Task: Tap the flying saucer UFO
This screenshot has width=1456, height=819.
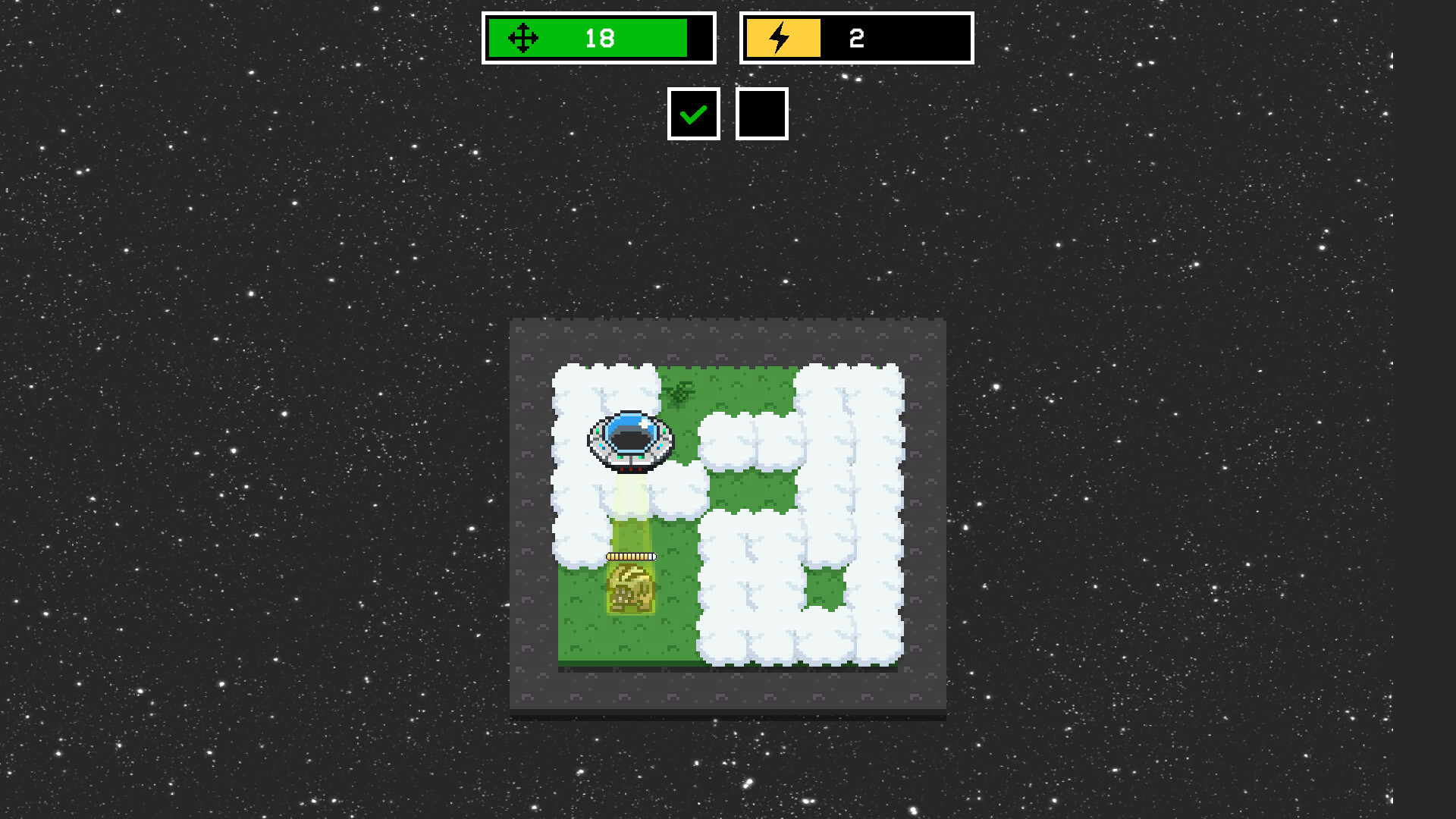Action: (630, 441)
